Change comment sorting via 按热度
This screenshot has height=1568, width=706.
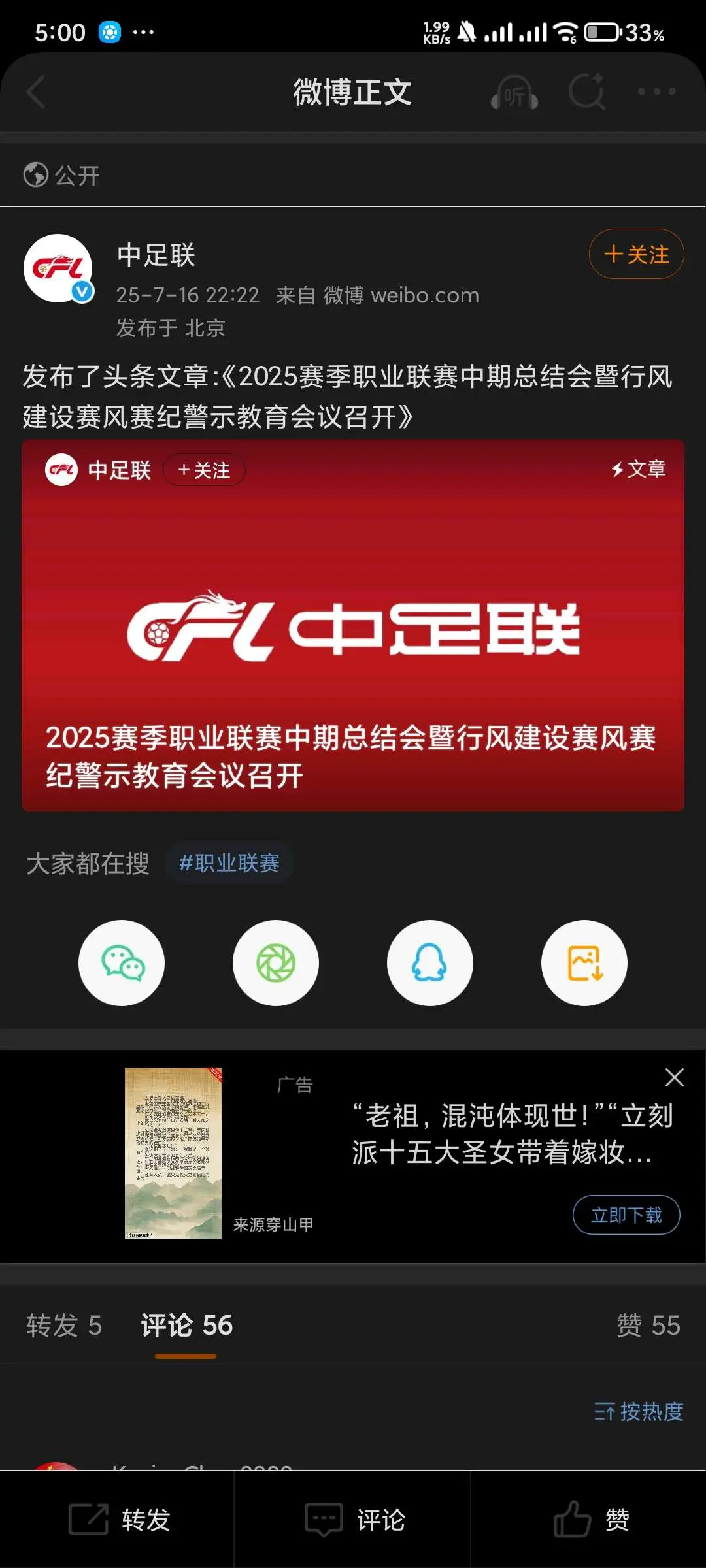pos(639,1411)
